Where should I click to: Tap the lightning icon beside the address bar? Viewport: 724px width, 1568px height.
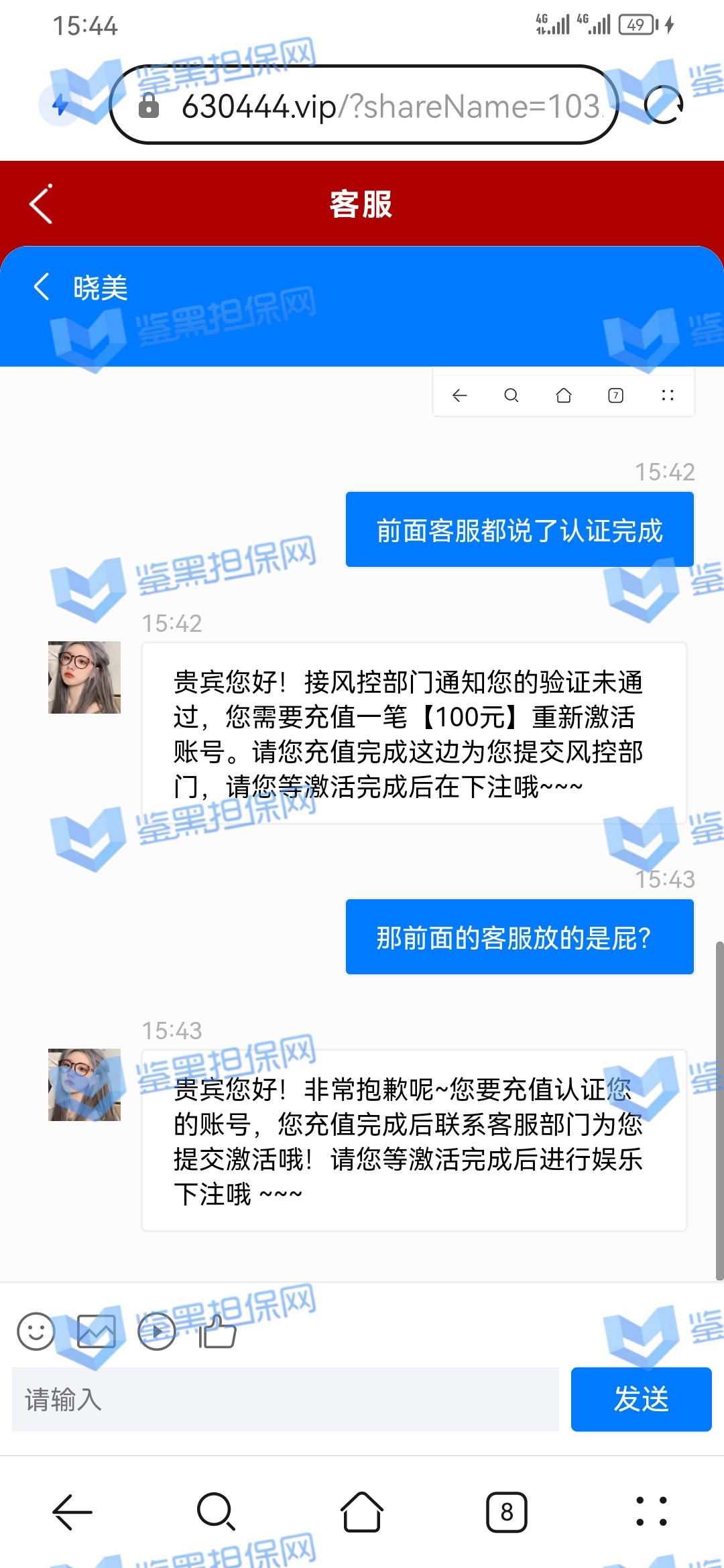click(x=60, y=105)
